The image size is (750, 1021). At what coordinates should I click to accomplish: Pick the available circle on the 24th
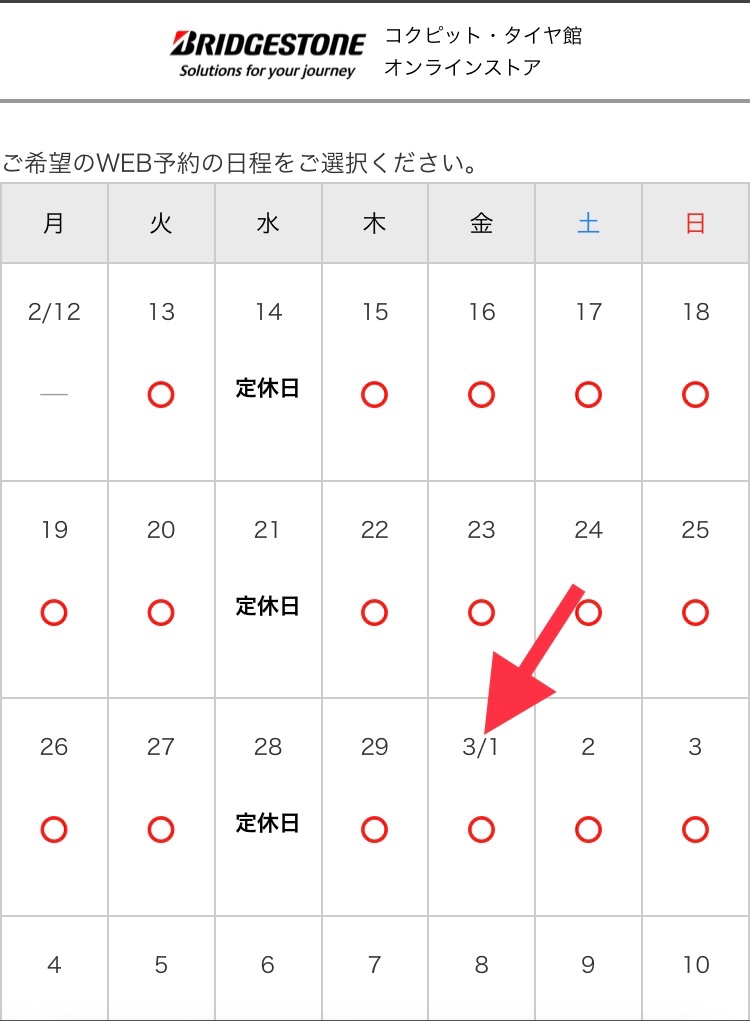[x=588, y=612]
